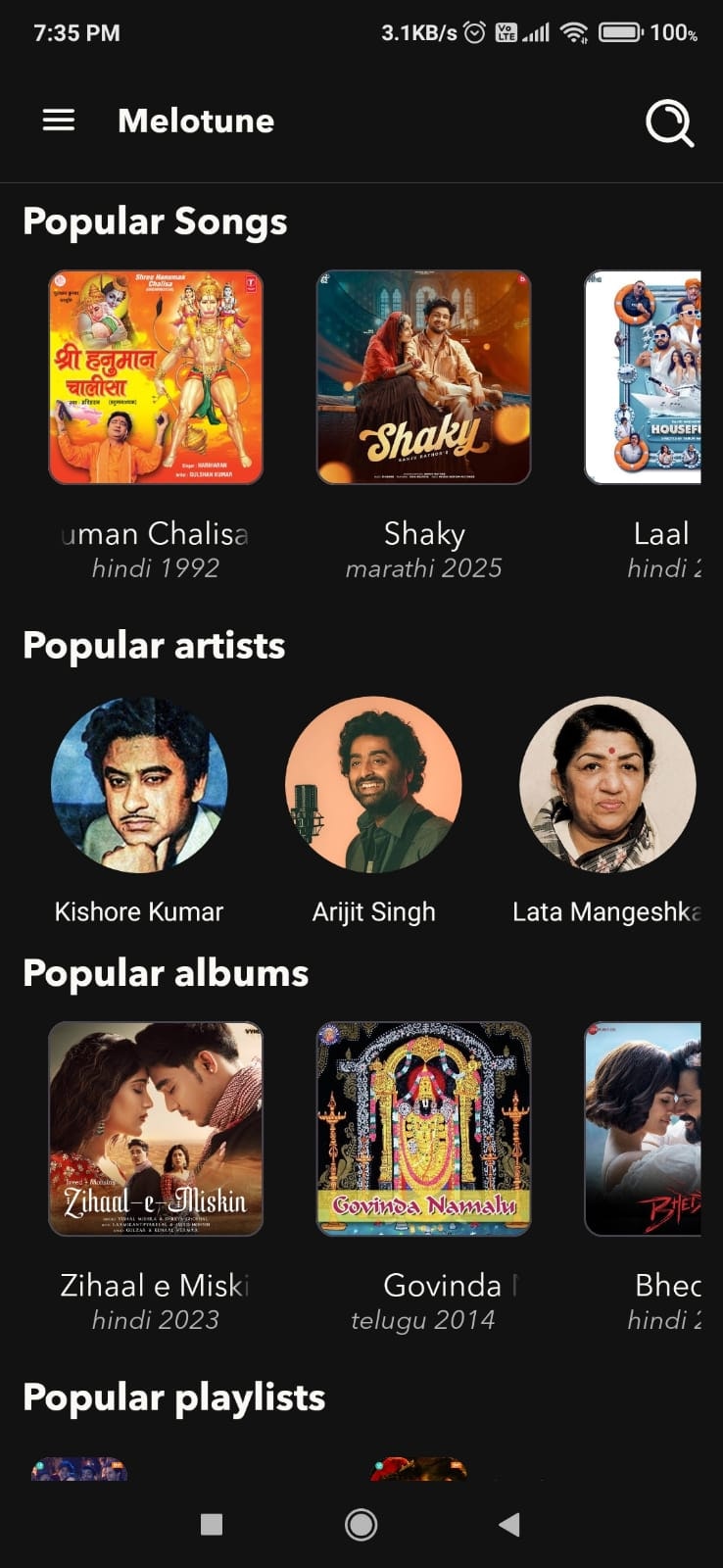
Task: Tap the Popular playlists section heading
Action: click(174, 1397)
